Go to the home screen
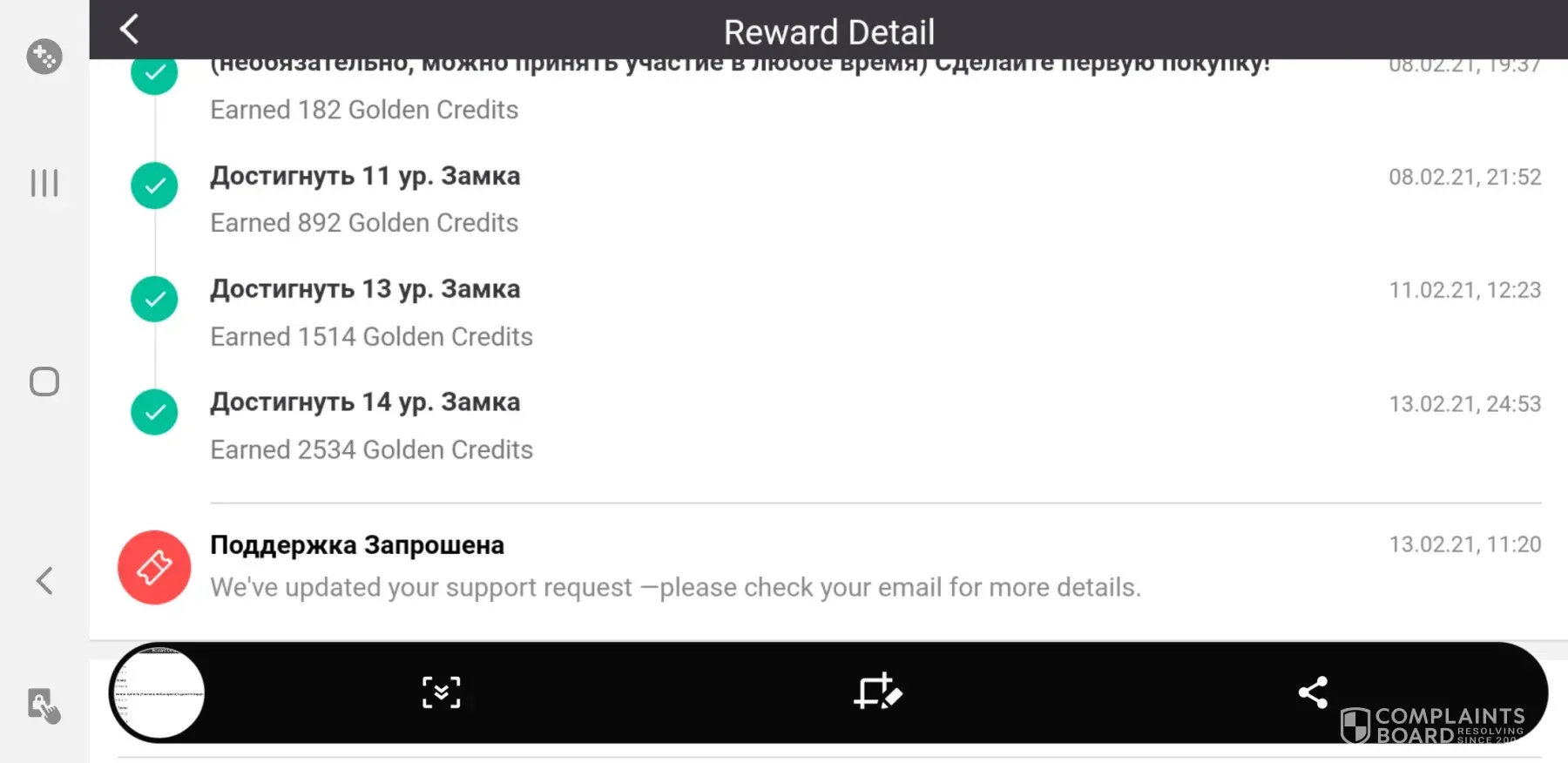Image resolution: width=1568 pixels, height=763 pixels. click(44, 381)
